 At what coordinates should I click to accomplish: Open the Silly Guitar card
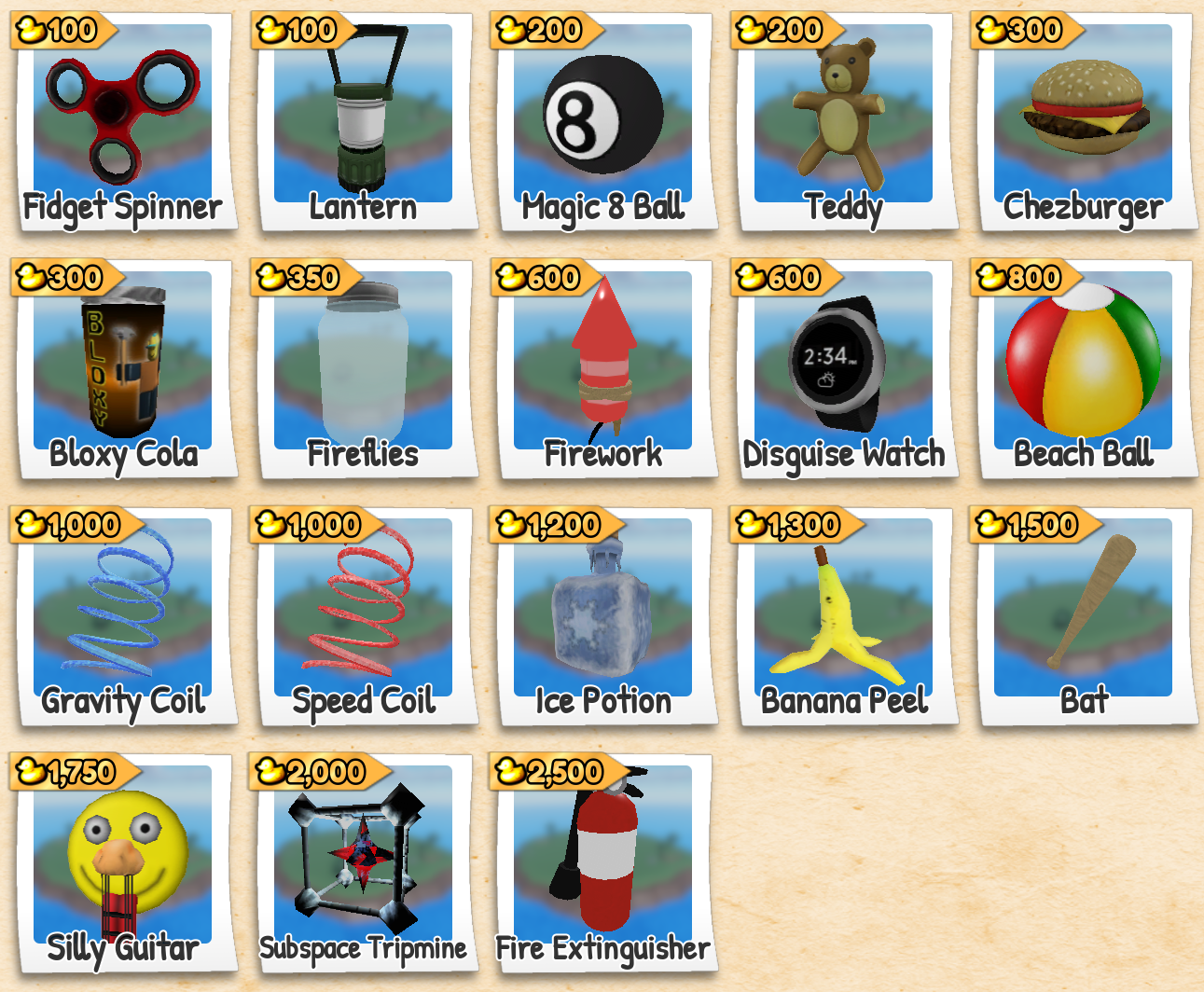(x=122, y=862)
